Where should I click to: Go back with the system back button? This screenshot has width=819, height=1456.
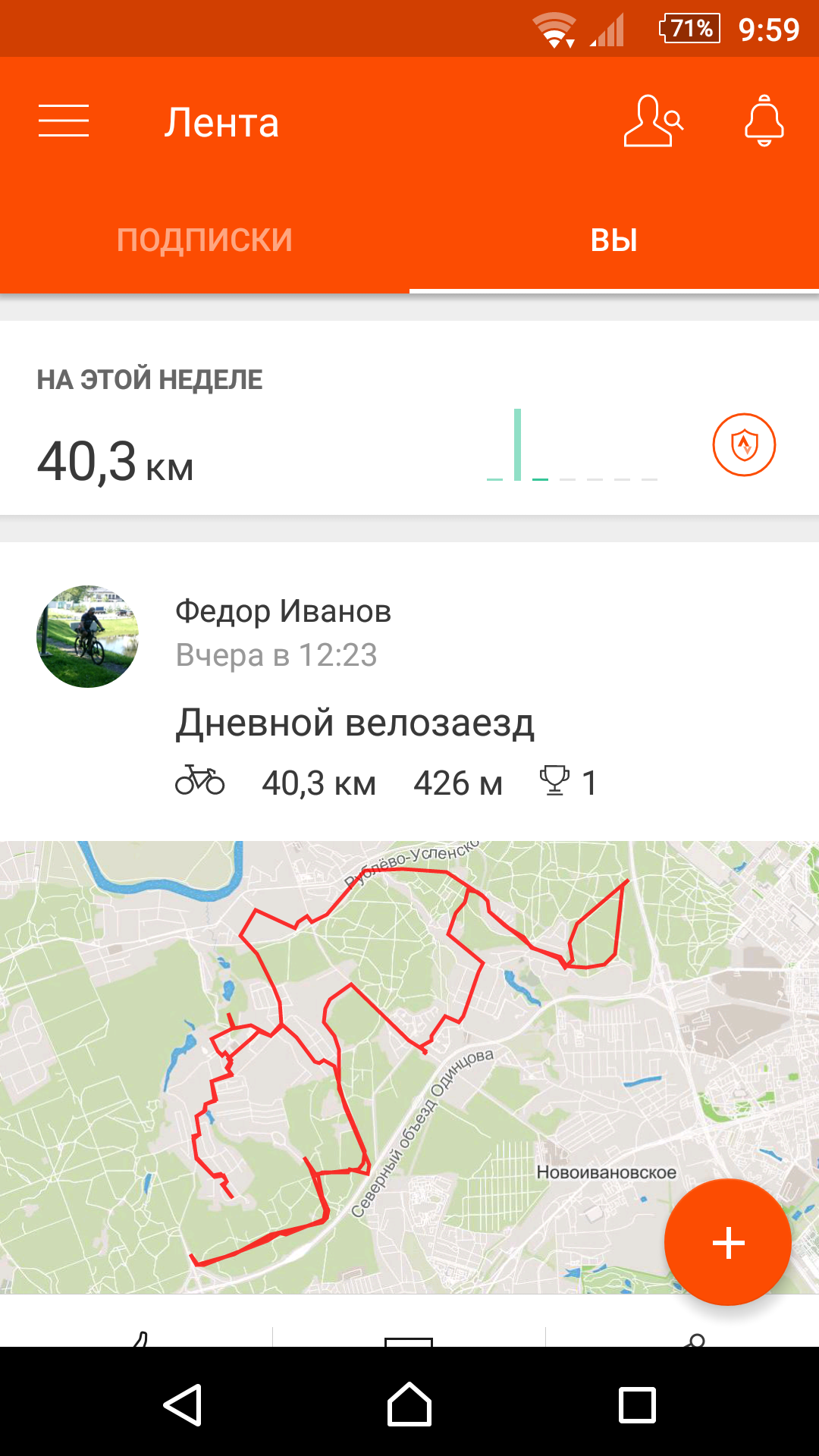(183, 1404)
